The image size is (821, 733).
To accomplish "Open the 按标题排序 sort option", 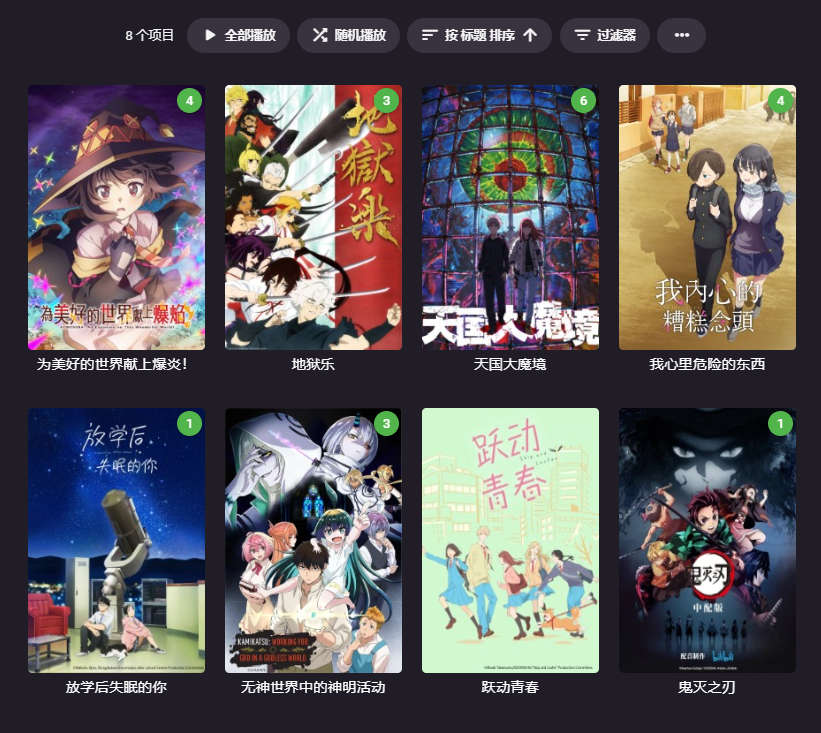I will click(479, 35).
